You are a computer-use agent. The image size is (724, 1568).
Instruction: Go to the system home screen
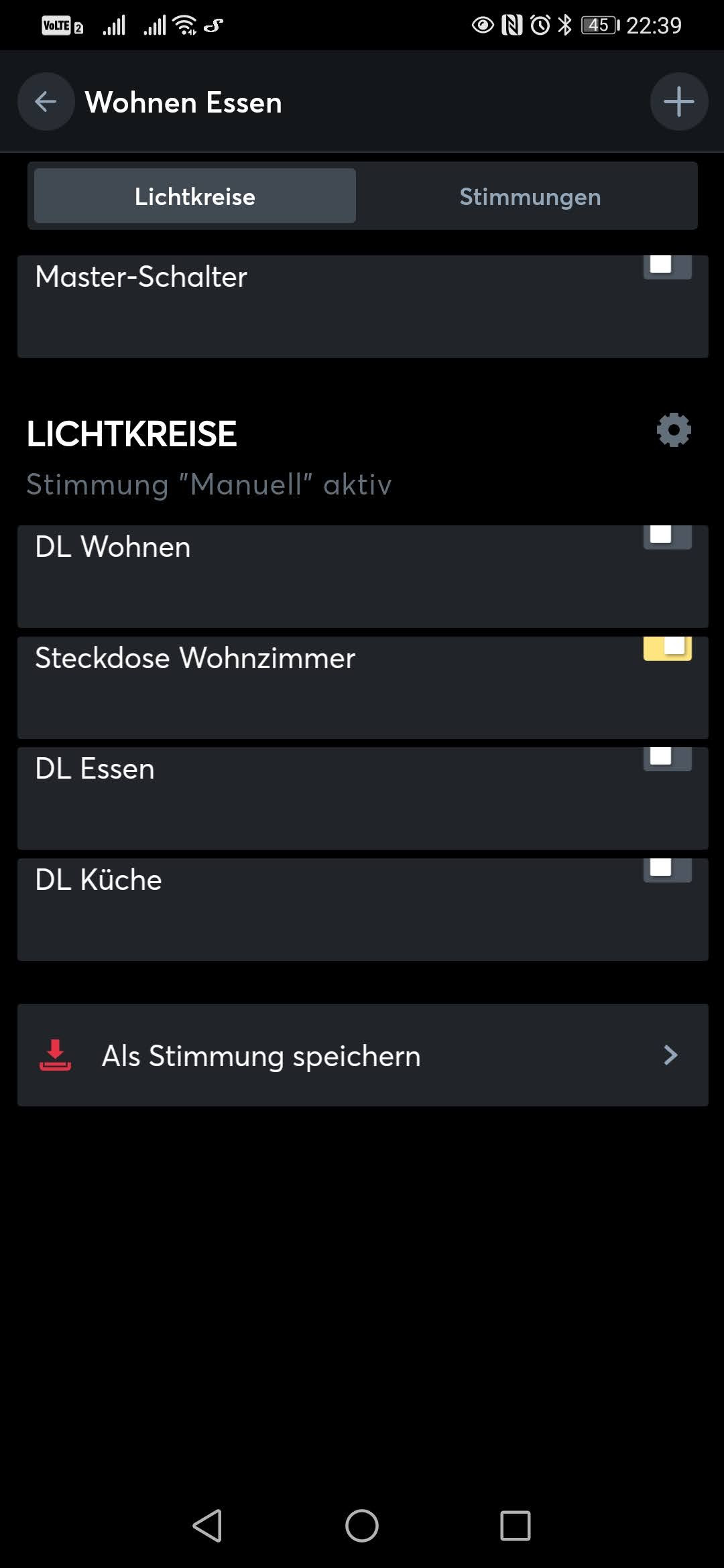[x=362, y=1526]
